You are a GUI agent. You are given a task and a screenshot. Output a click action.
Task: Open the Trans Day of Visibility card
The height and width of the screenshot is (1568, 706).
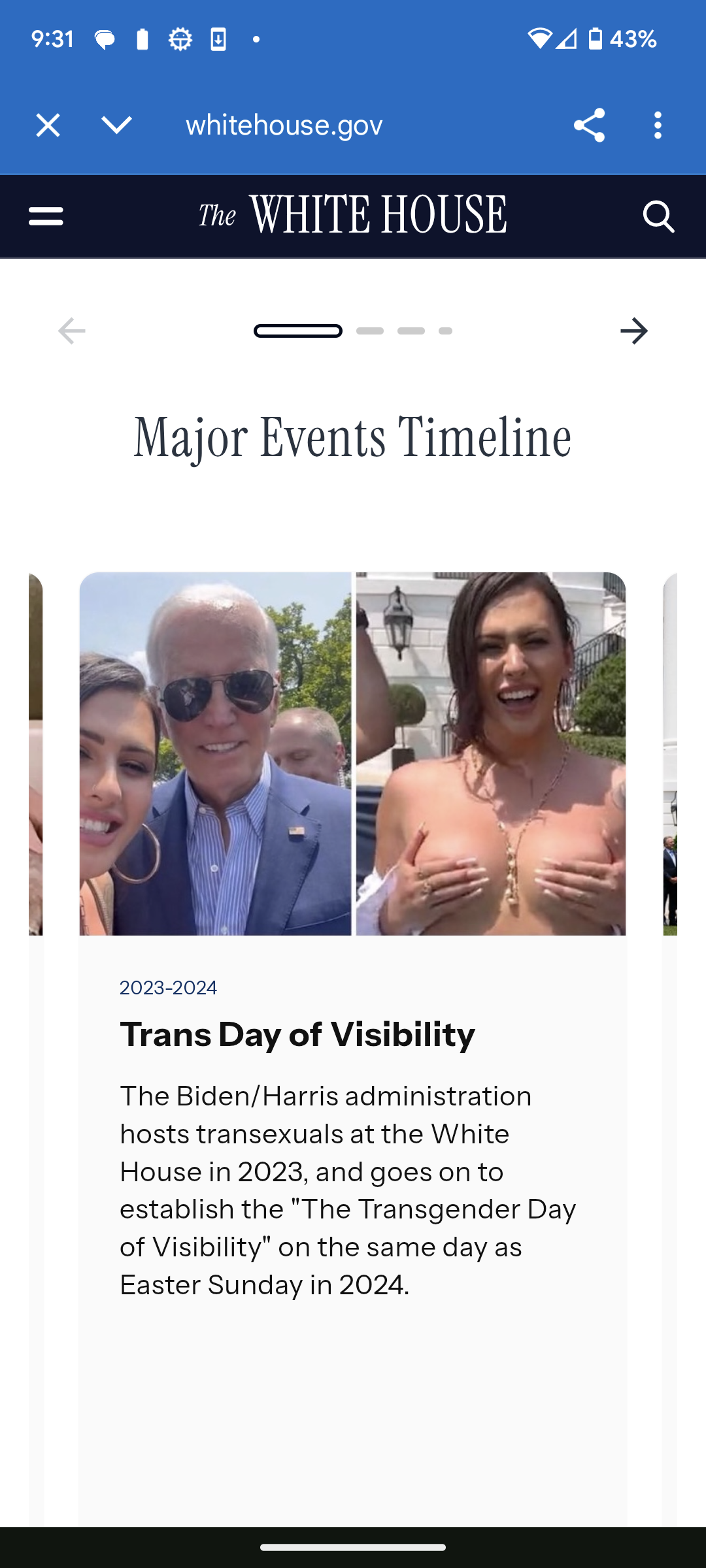(x=297, y=1034)
